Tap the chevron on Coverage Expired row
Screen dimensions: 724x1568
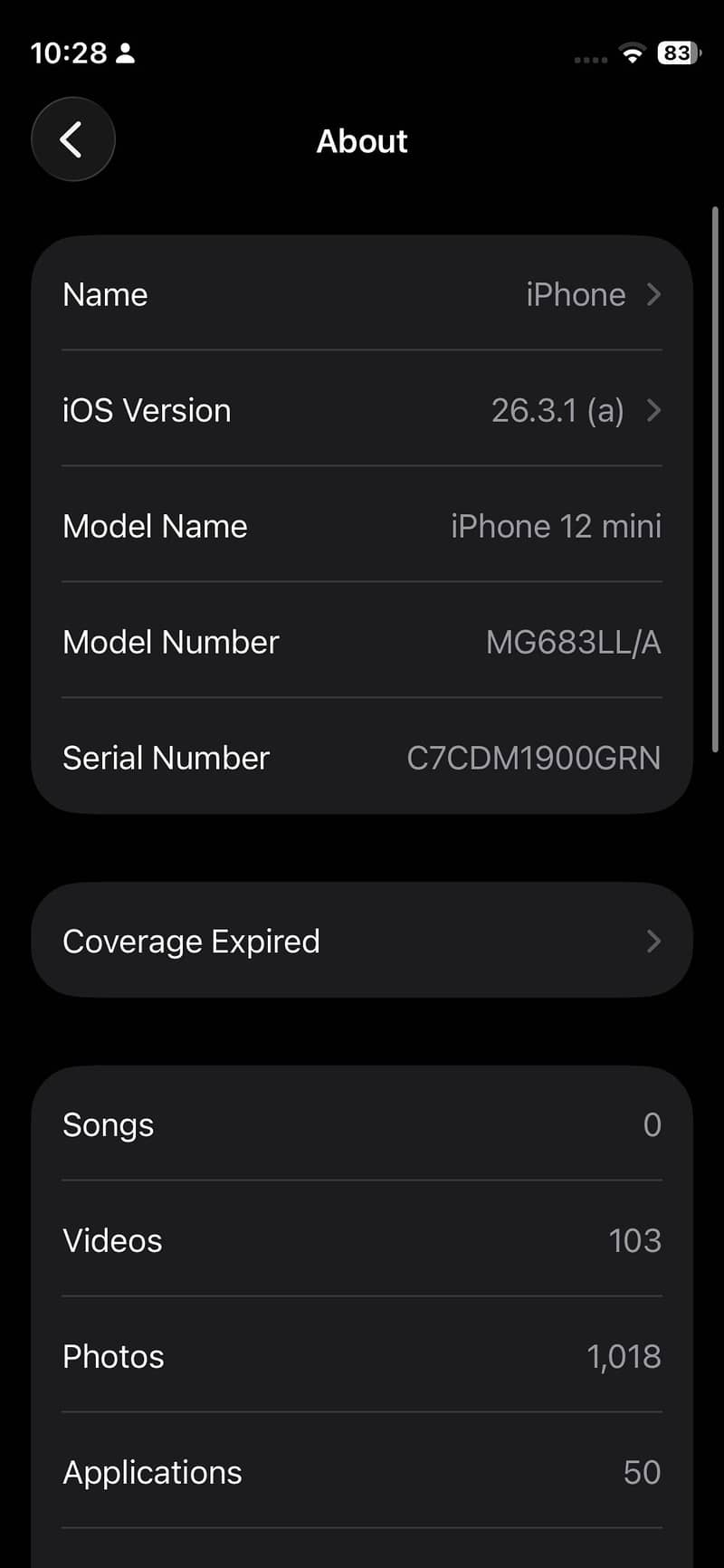653,942
